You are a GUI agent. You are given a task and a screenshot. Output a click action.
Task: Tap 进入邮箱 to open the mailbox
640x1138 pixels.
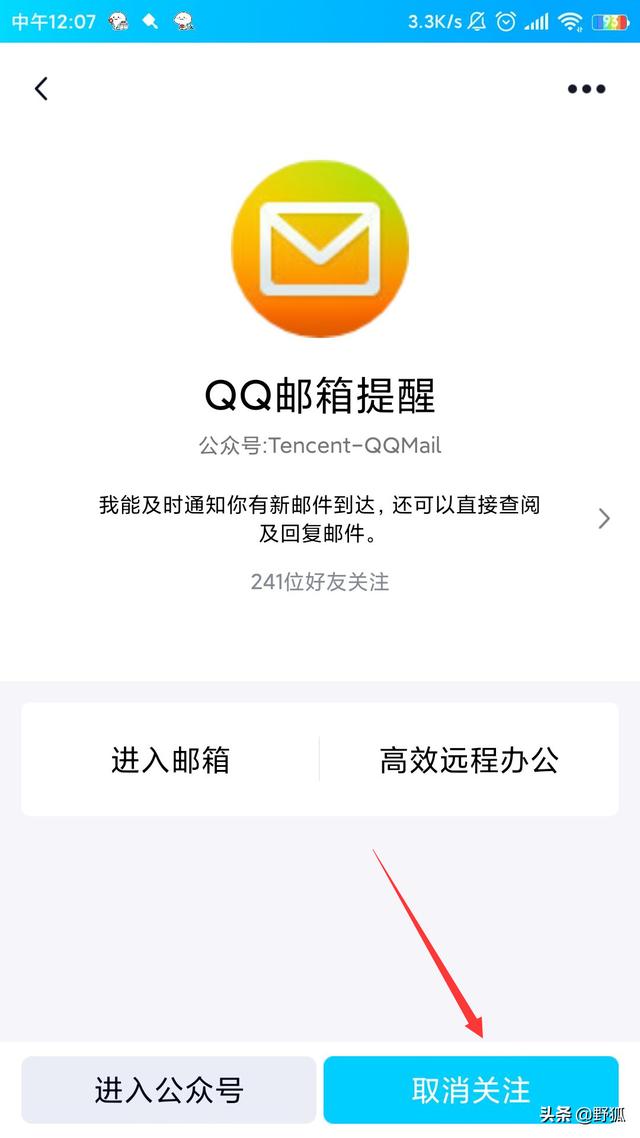pyautogui.click(x=171, y=760)
